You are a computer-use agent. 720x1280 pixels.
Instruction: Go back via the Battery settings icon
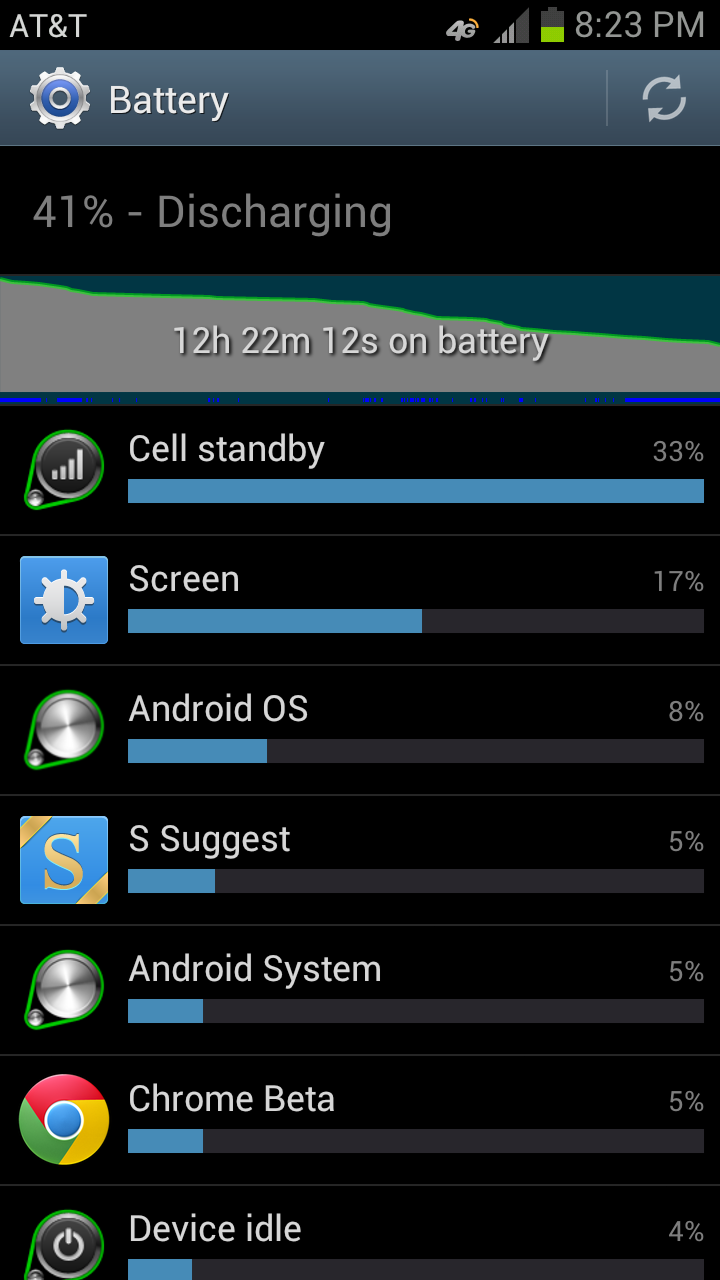[x=60, y=99]
